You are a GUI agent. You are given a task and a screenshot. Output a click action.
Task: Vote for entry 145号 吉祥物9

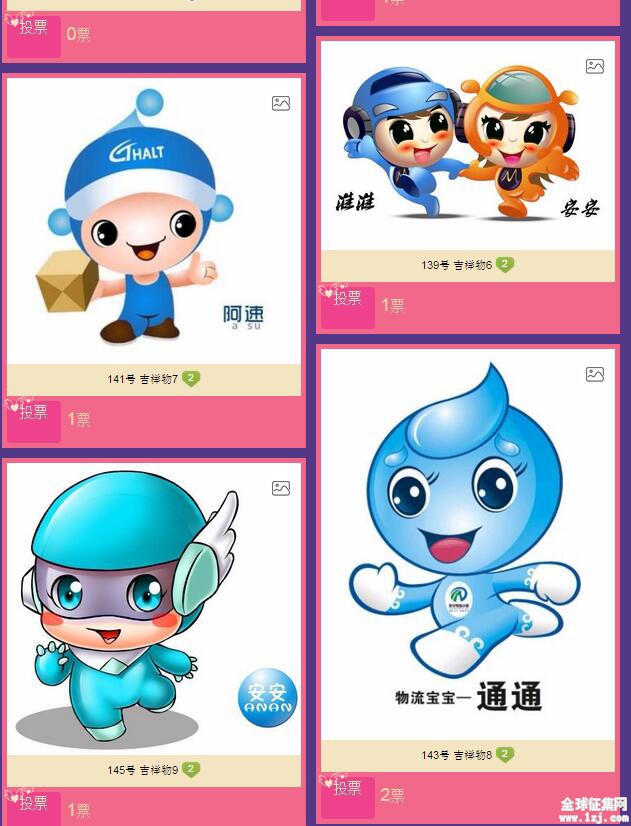point(34,808)
